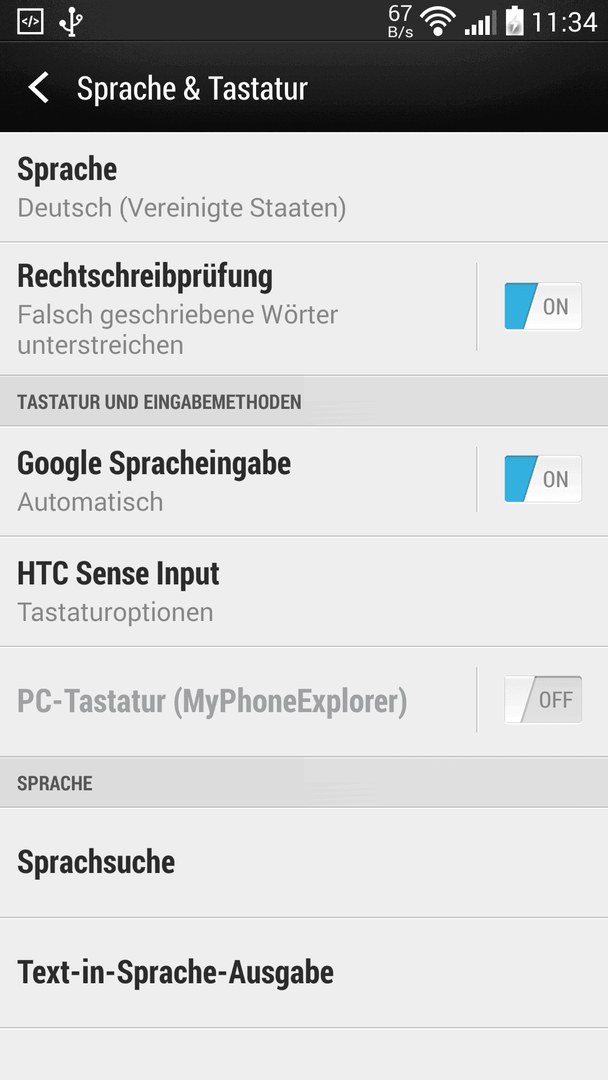This screenshot has height=1080, width=608.
Task: Open Google Spracheingabe options
Action: [238, 481]
